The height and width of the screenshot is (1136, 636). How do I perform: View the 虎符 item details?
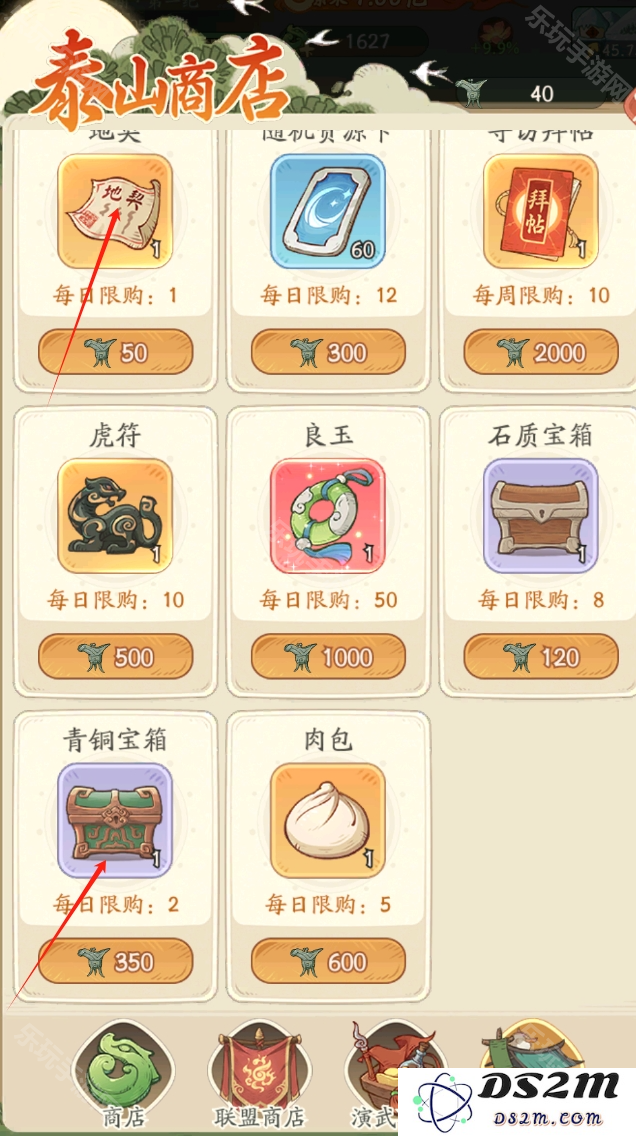click(115, 516)
